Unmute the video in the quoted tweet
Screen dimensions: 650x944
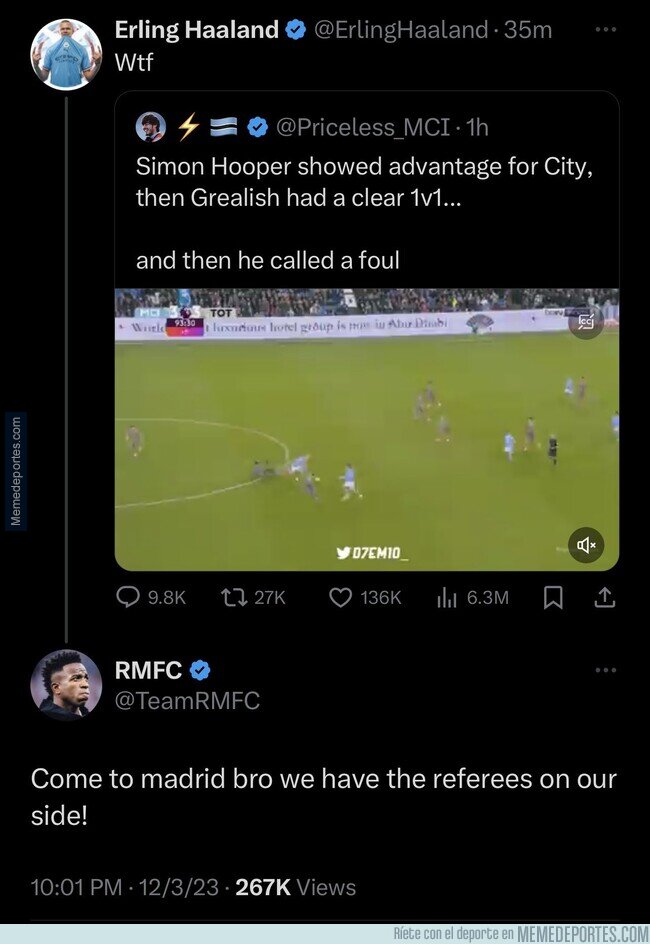586,544
